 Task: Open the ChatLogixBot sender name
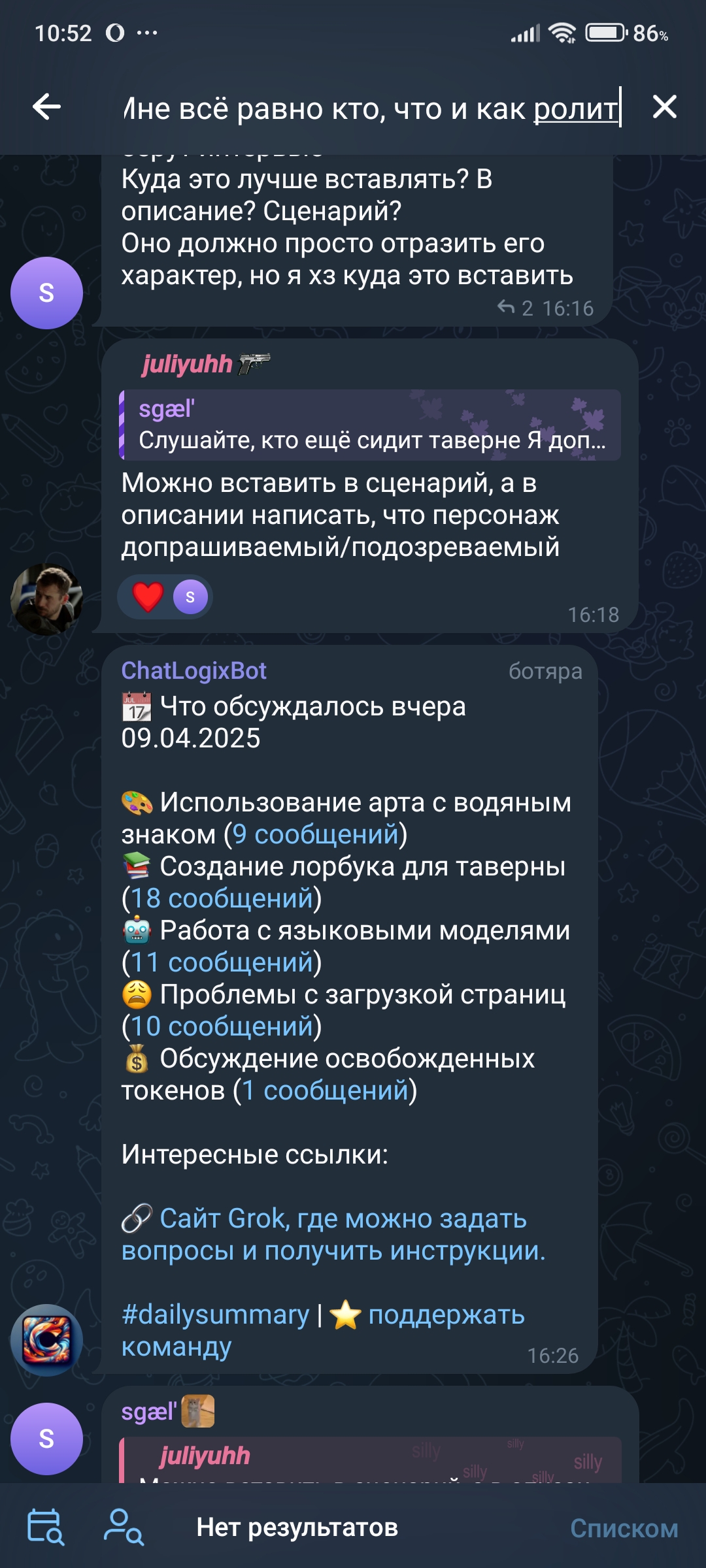coord(193,670)
